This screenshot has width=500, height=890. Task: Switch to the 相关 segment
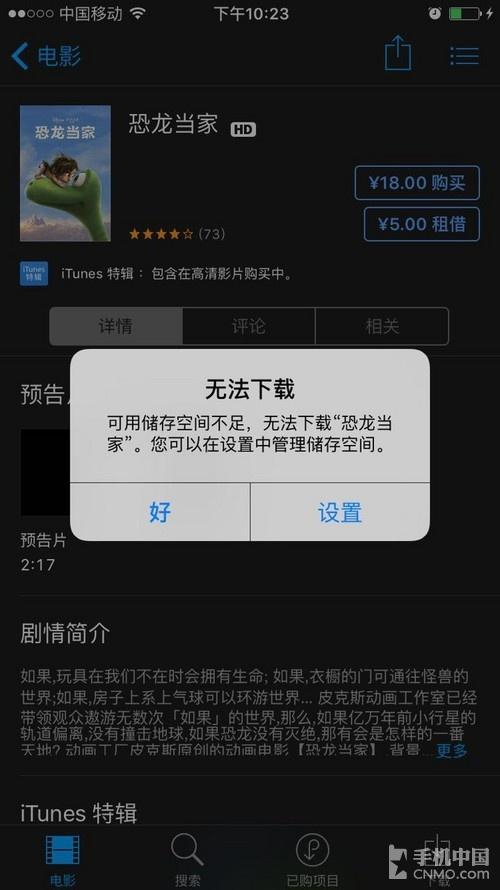pyautogui.click(x=382, y=326)
